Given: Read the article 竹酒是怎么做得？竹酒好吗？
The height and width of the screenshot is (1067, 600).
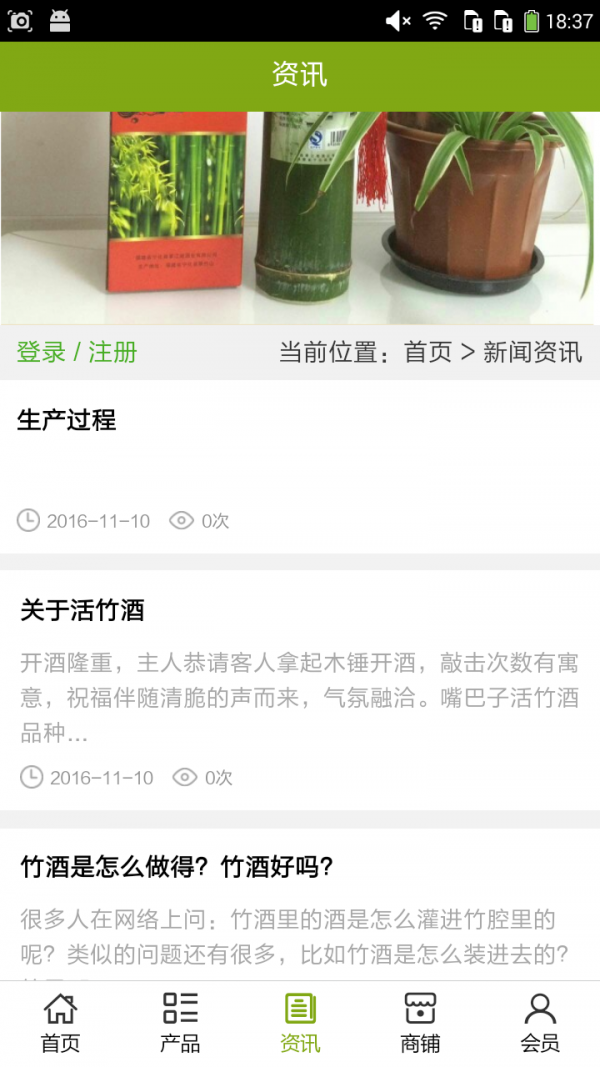Looking at the screenshot, I should 177,866.
